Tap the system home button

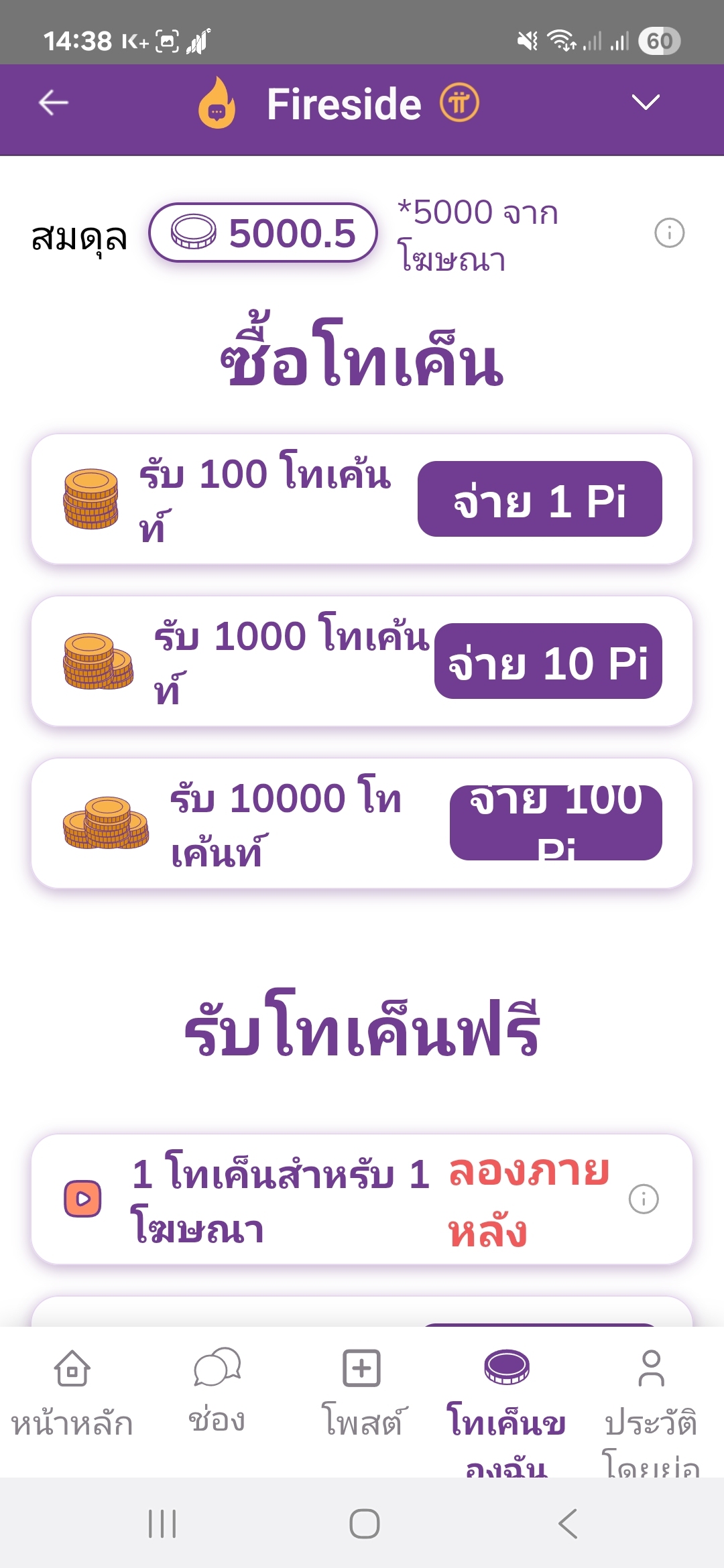tap(364, 1524)
